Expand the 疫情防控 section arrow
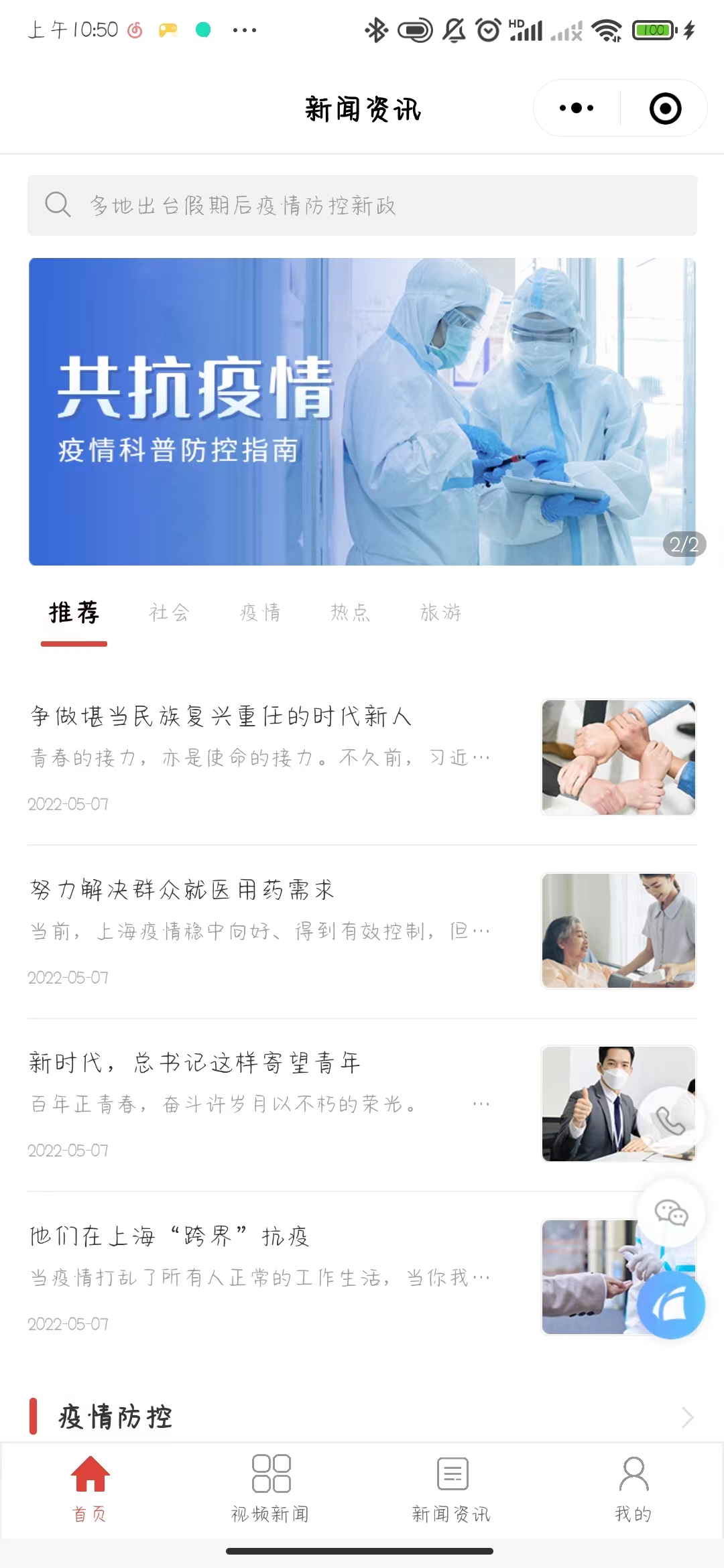Image resolution: width=724 pixels, height=1568 pixels. pyautogui.click(x=687, y=1417)
